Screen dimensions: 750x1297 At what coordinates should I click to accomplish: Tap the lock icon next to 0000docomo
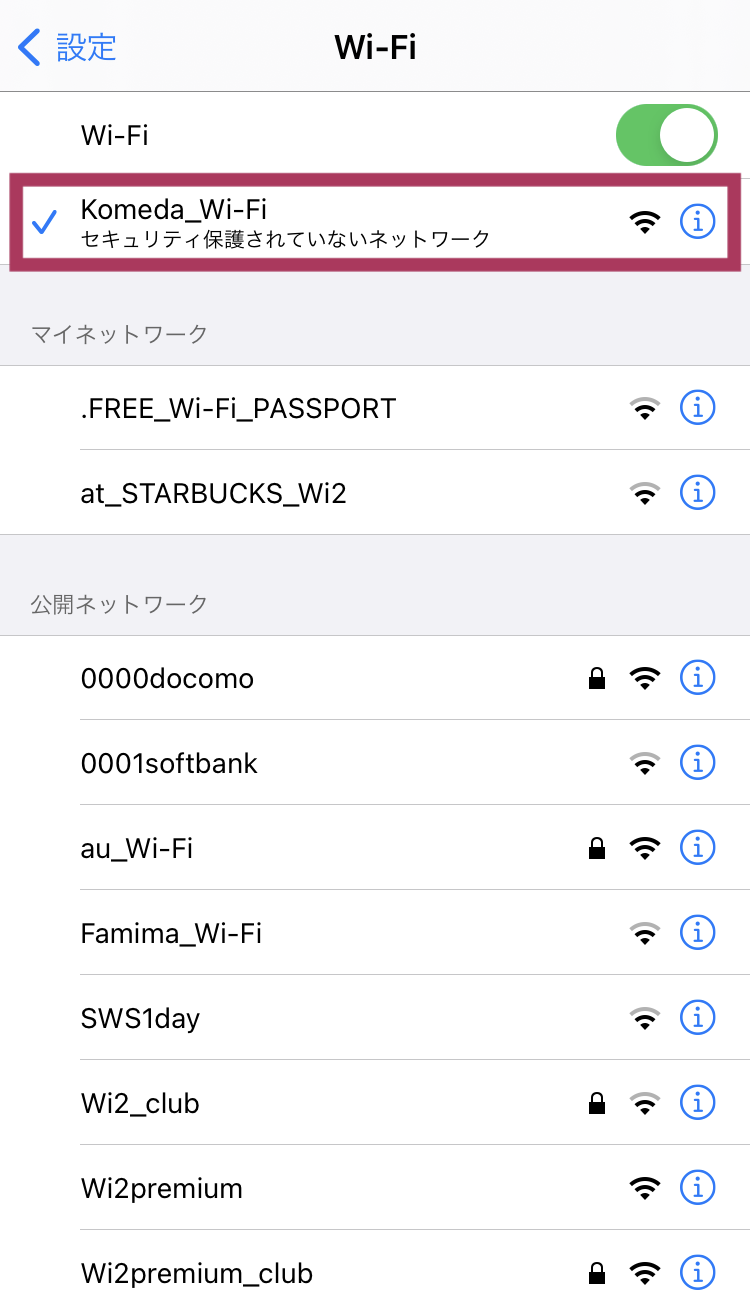(597, 678)
